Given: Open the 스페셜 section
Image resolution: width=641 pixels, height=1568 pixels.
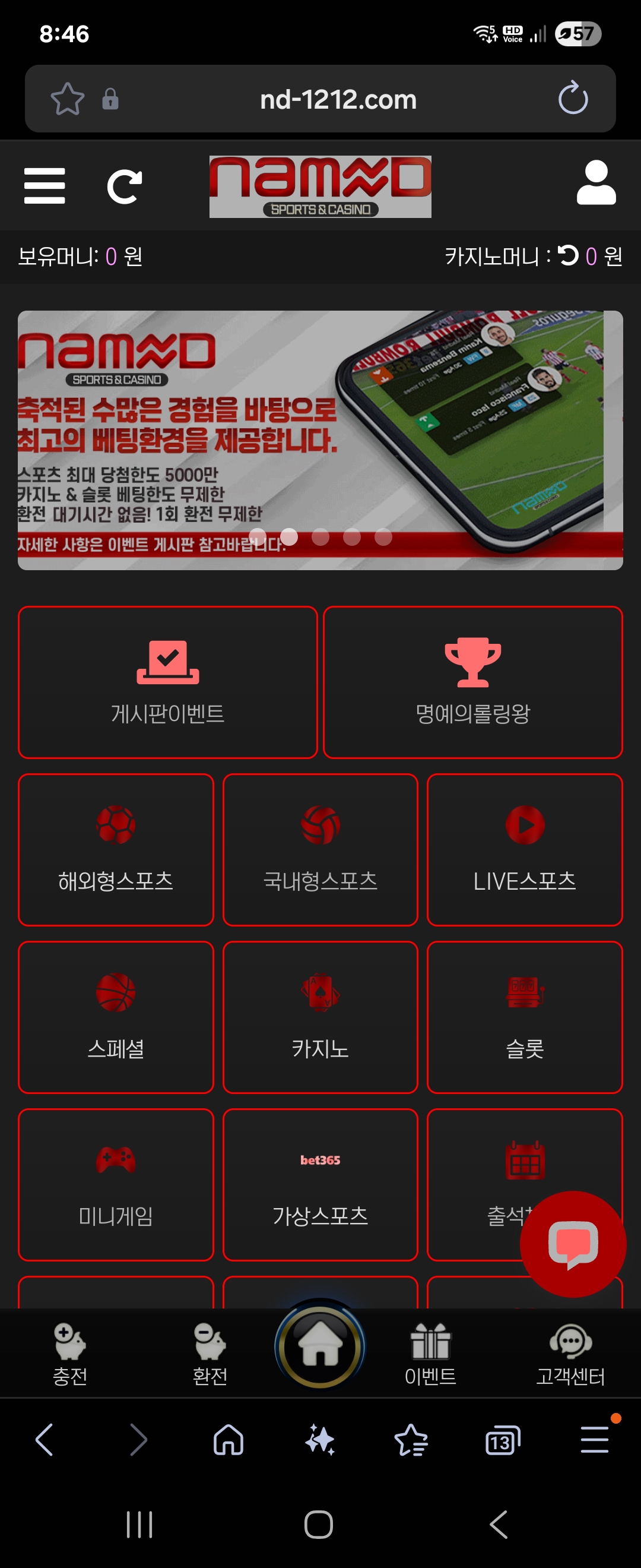Looking at the screenshot, I should 116,1016.
